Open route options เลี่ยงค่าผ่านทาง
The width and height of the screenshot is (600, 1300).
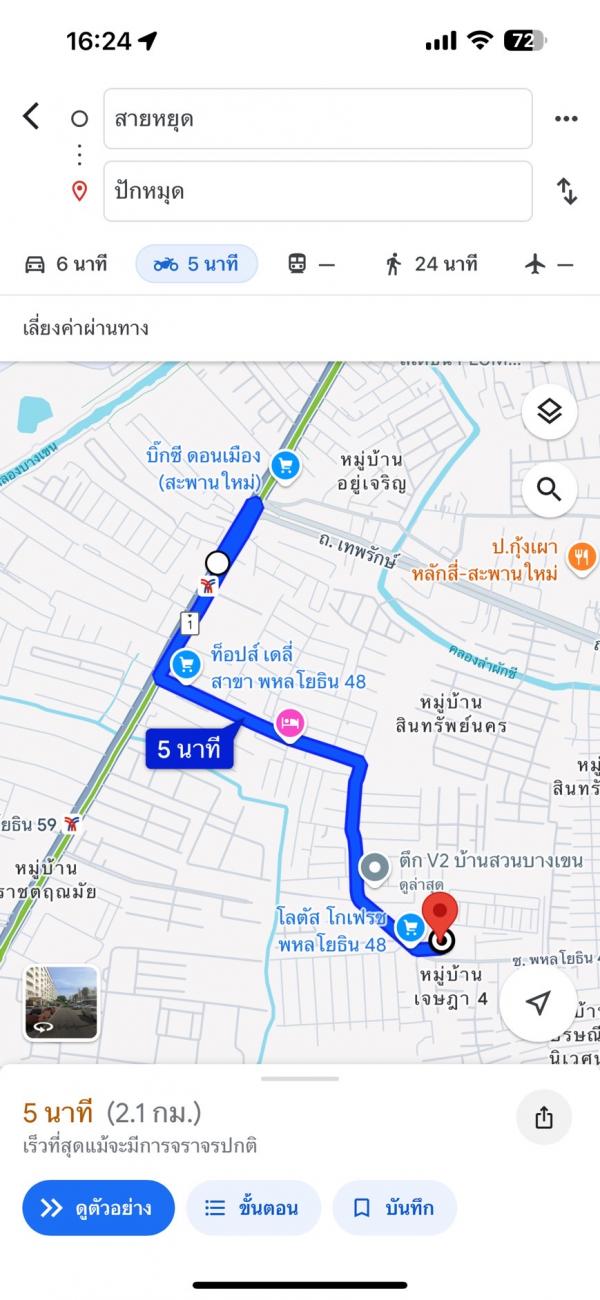[x=86, y=327]
